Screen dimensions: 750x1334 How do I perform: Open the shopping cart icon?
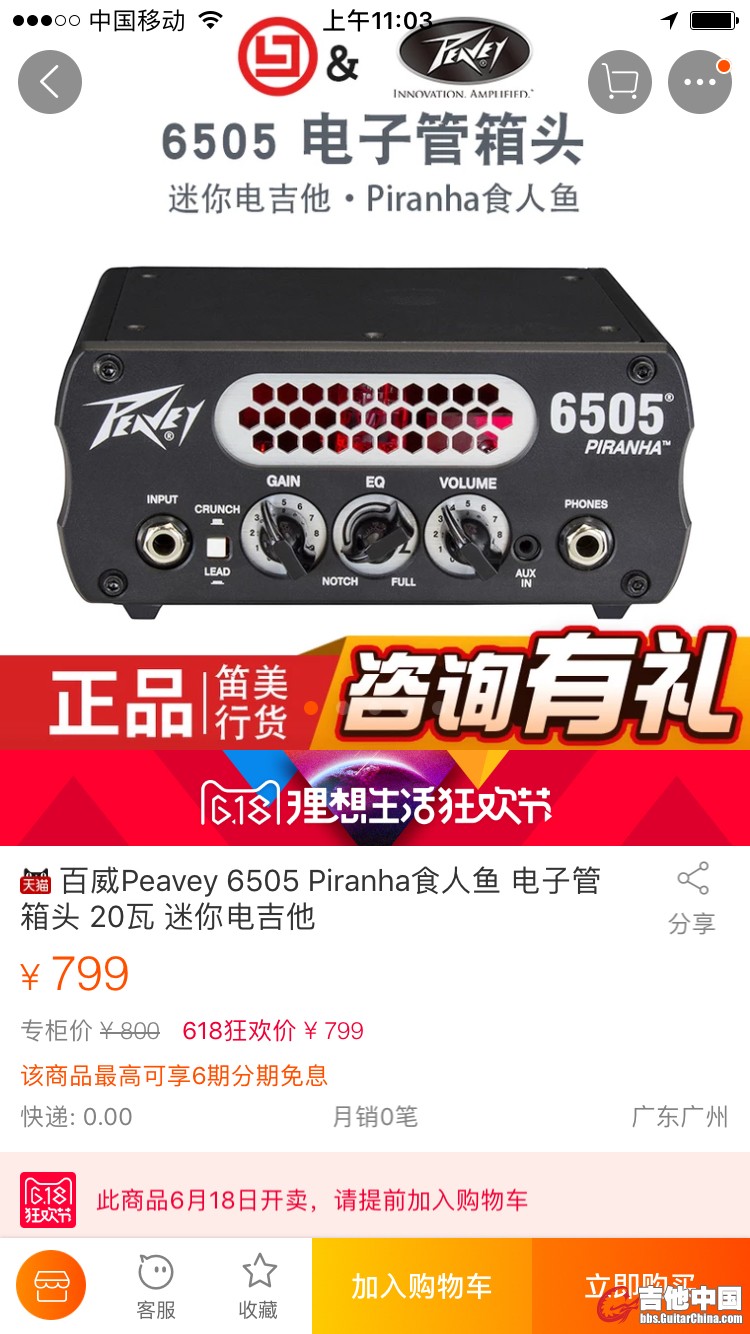tap(620, 82)
